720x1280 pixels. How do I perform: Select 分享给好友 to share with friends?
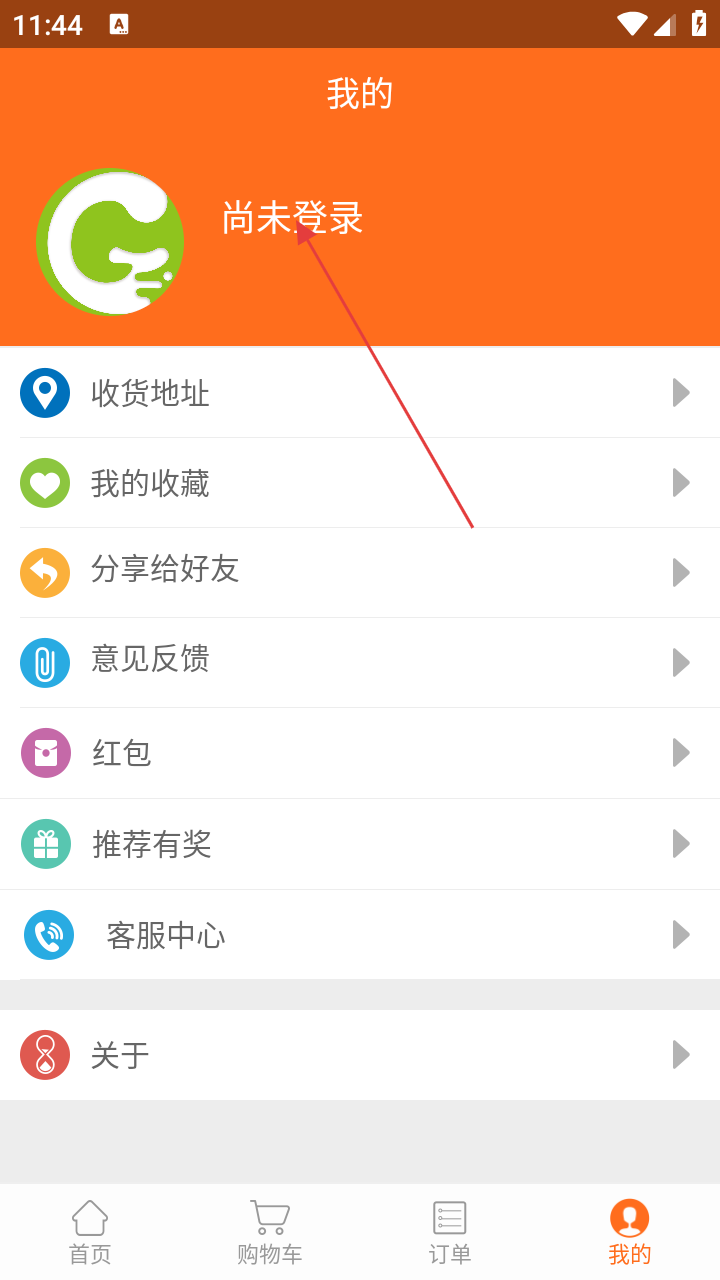[x=360, y=572]
